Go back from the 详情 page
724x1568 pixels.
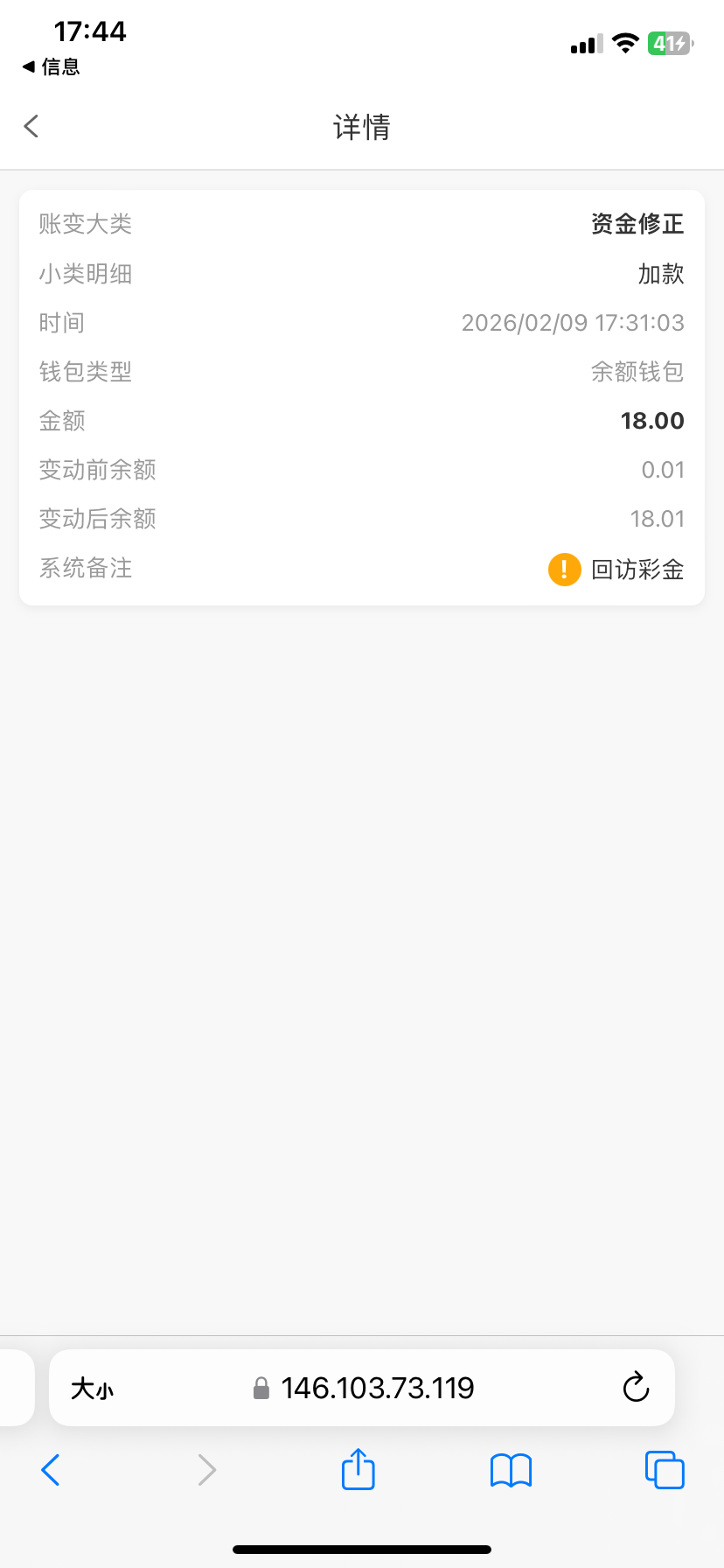pos(31,127)
